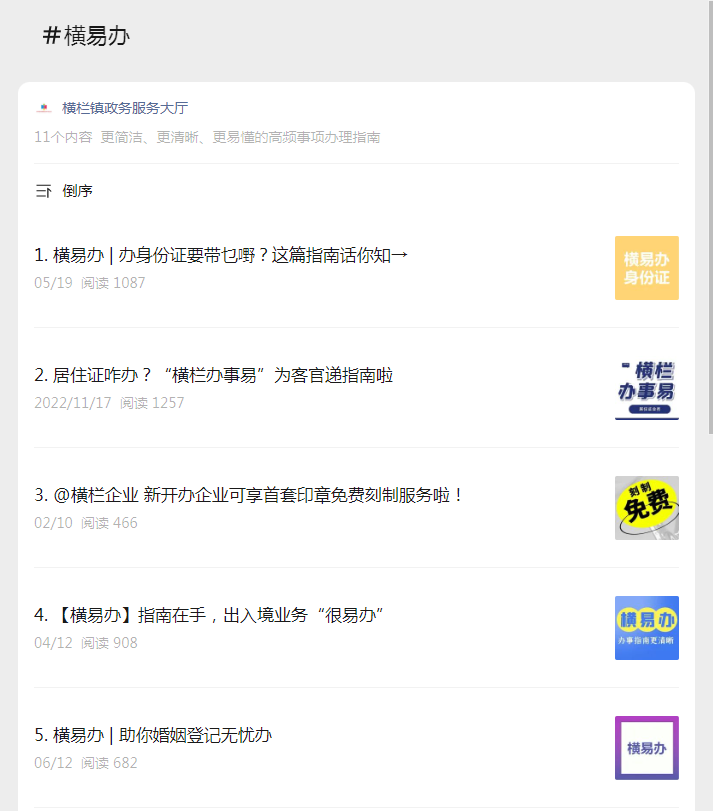Open article 2 about 居住证咋办
713x811 pixels.
pos(214,376)
